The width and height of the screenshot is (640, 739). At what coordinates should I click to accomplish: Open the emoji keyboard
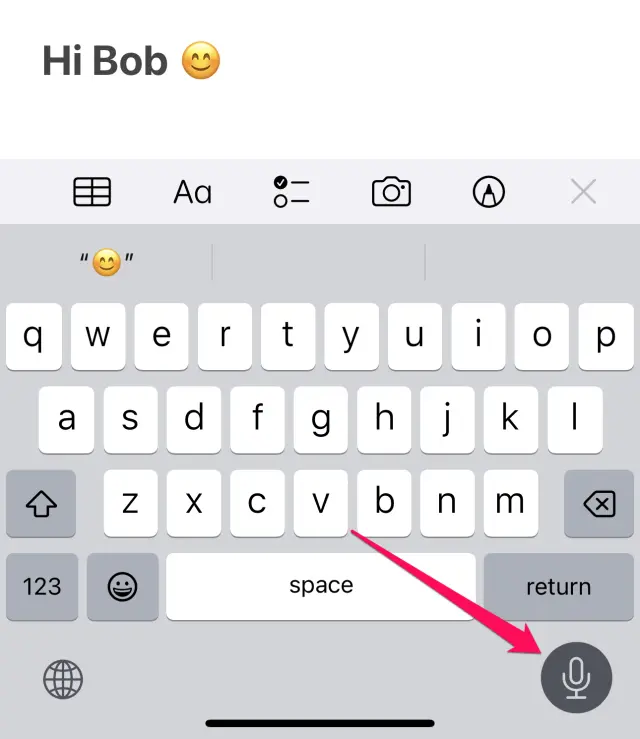[x=123, y=587]
